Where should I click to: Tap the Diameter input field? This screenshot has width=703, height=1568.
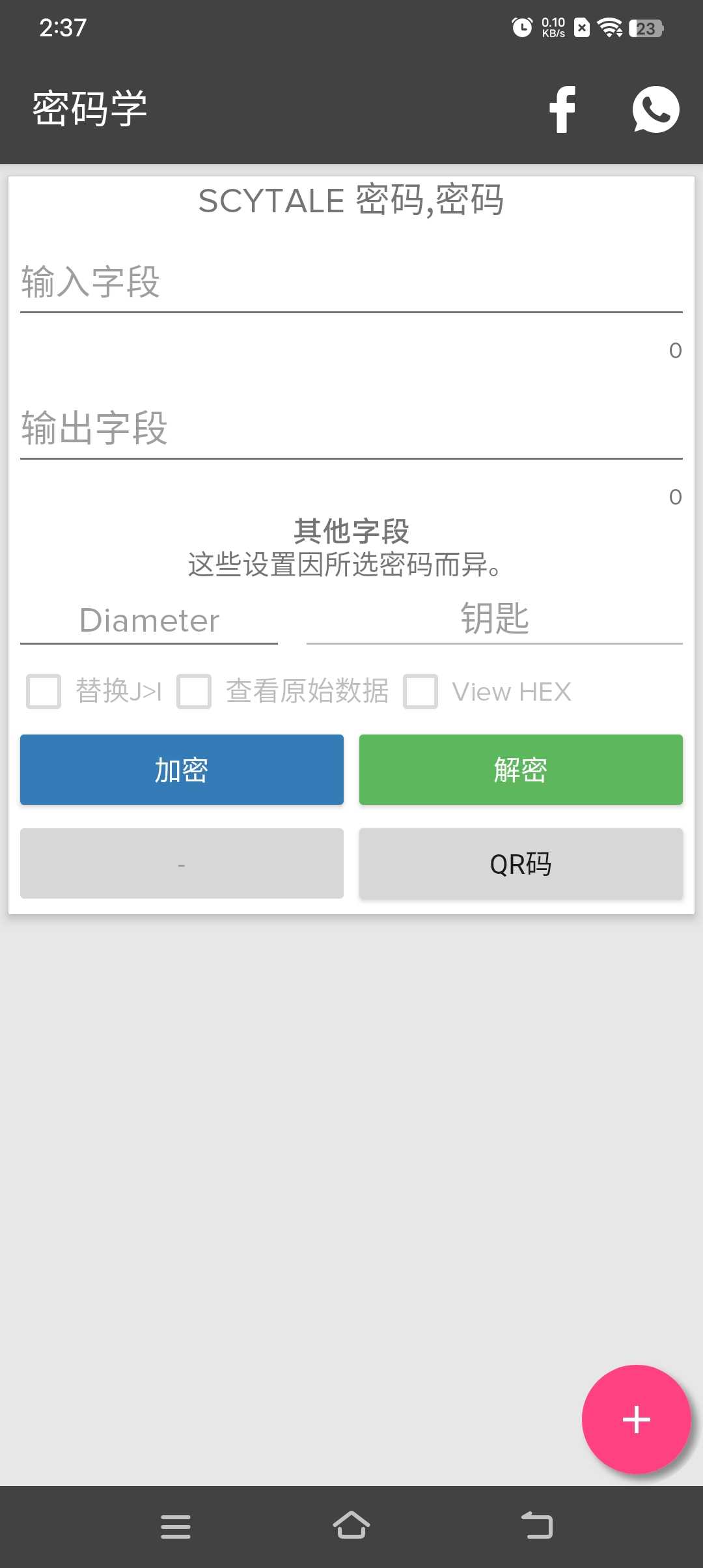[x=149, y=620]
